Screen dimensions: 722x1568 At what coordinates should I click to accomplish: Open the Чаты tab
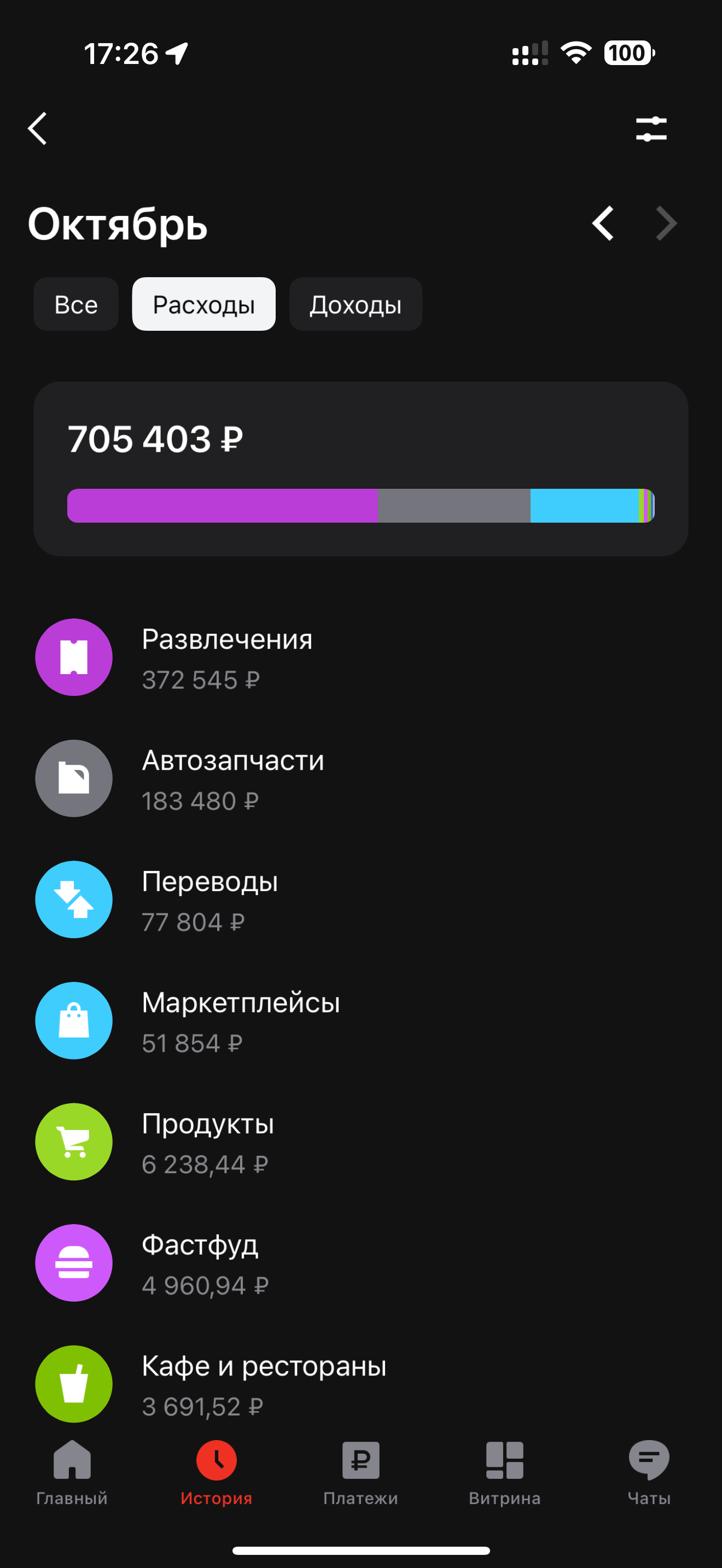pyautogui.click(x=649, y=1472)
